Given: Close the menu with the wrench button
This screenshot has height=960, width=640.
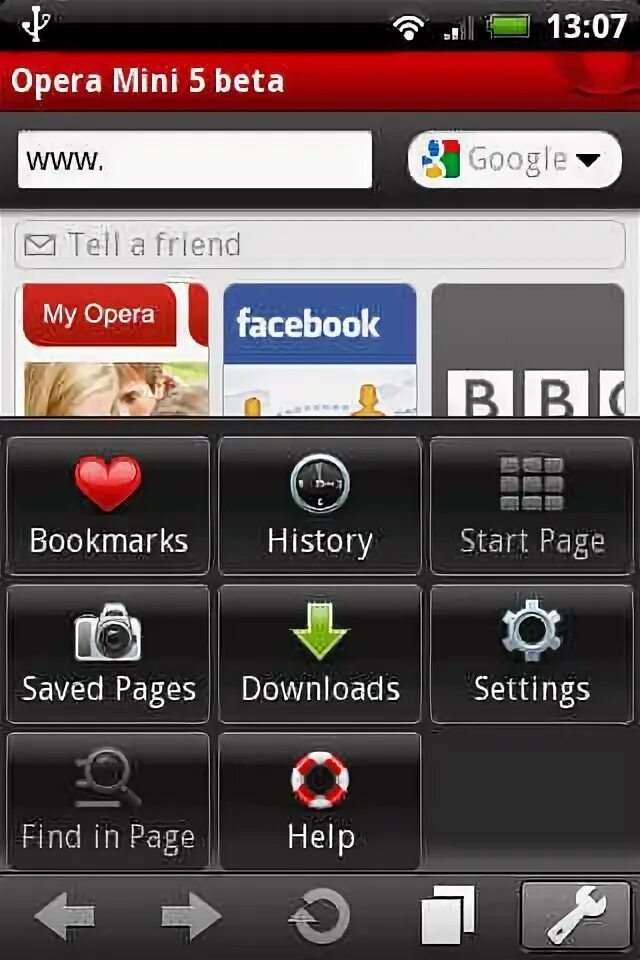Looking at the screenshot, I should pos(574,916).
